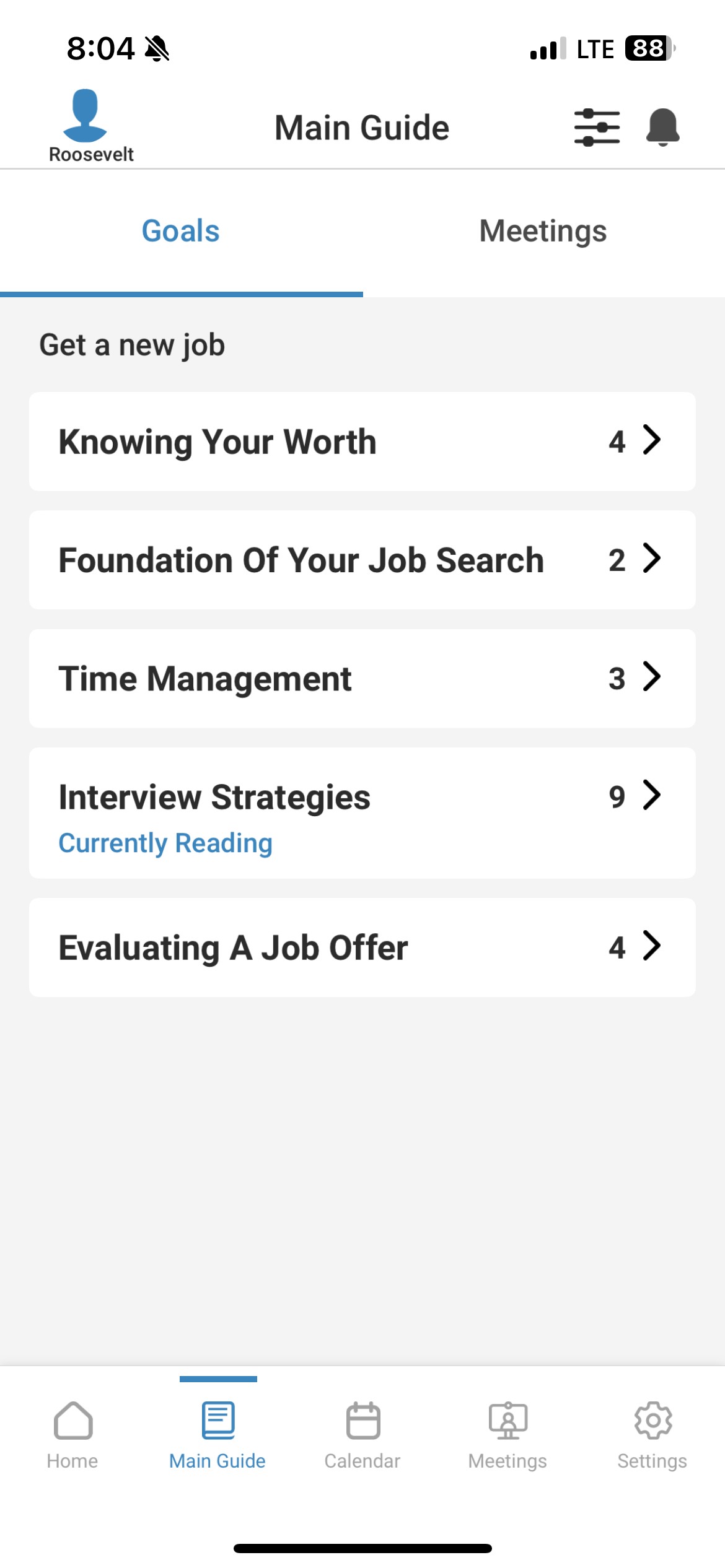Open Evaluating A Job Offer
725x1568 pixels.
[362, 947]
